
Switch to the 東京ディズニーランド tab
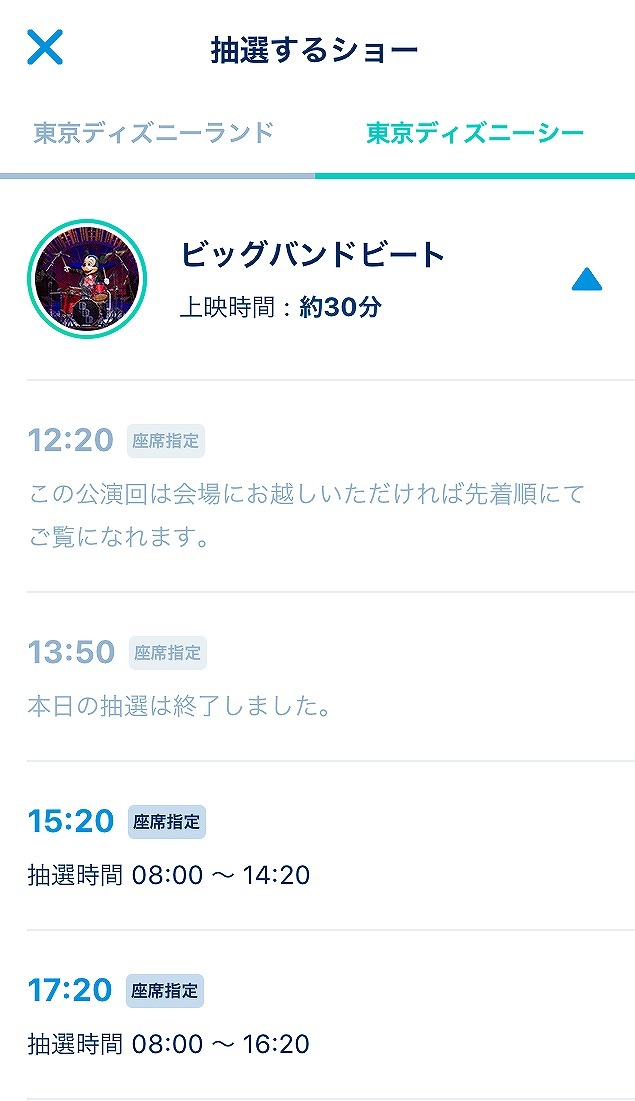tap(154, 133)
